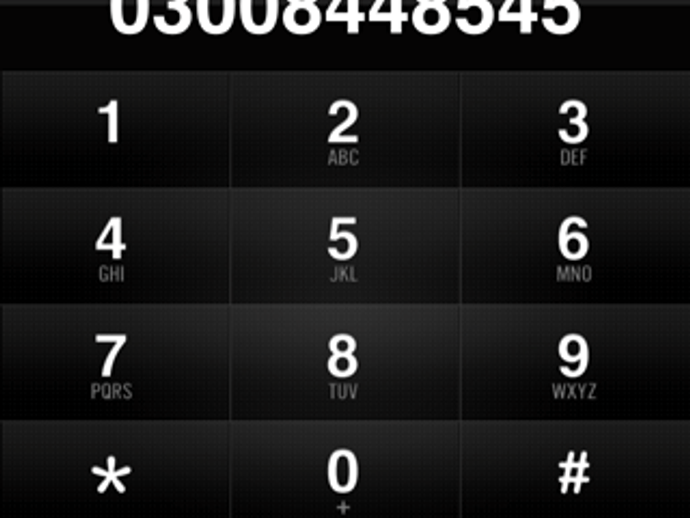
Task: Enter digit 9 (WXYZ)
Action: click(x=574, y=363)
